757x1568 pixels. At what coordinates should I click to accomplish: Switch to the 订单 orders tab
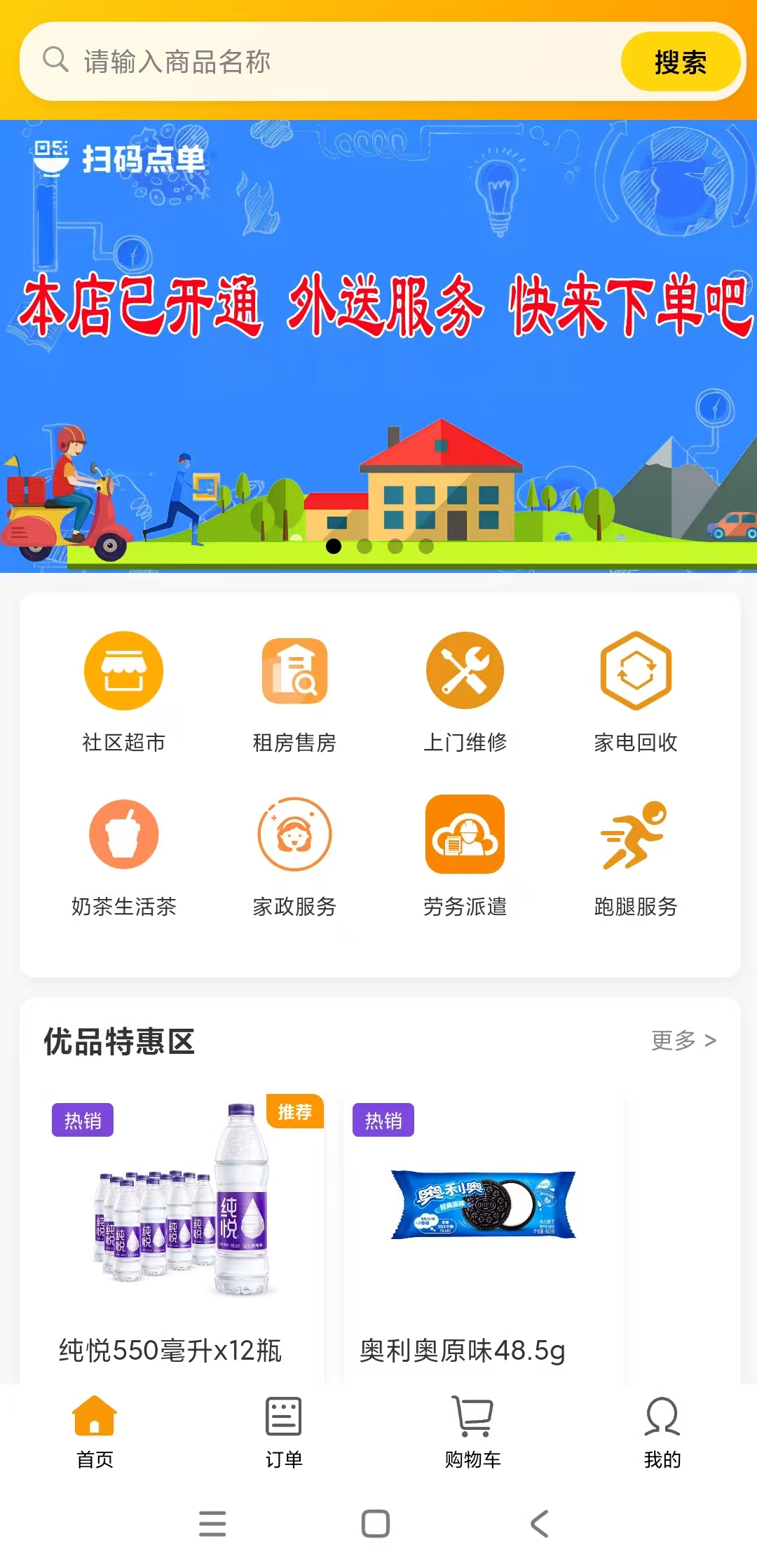click(284, 1434)
